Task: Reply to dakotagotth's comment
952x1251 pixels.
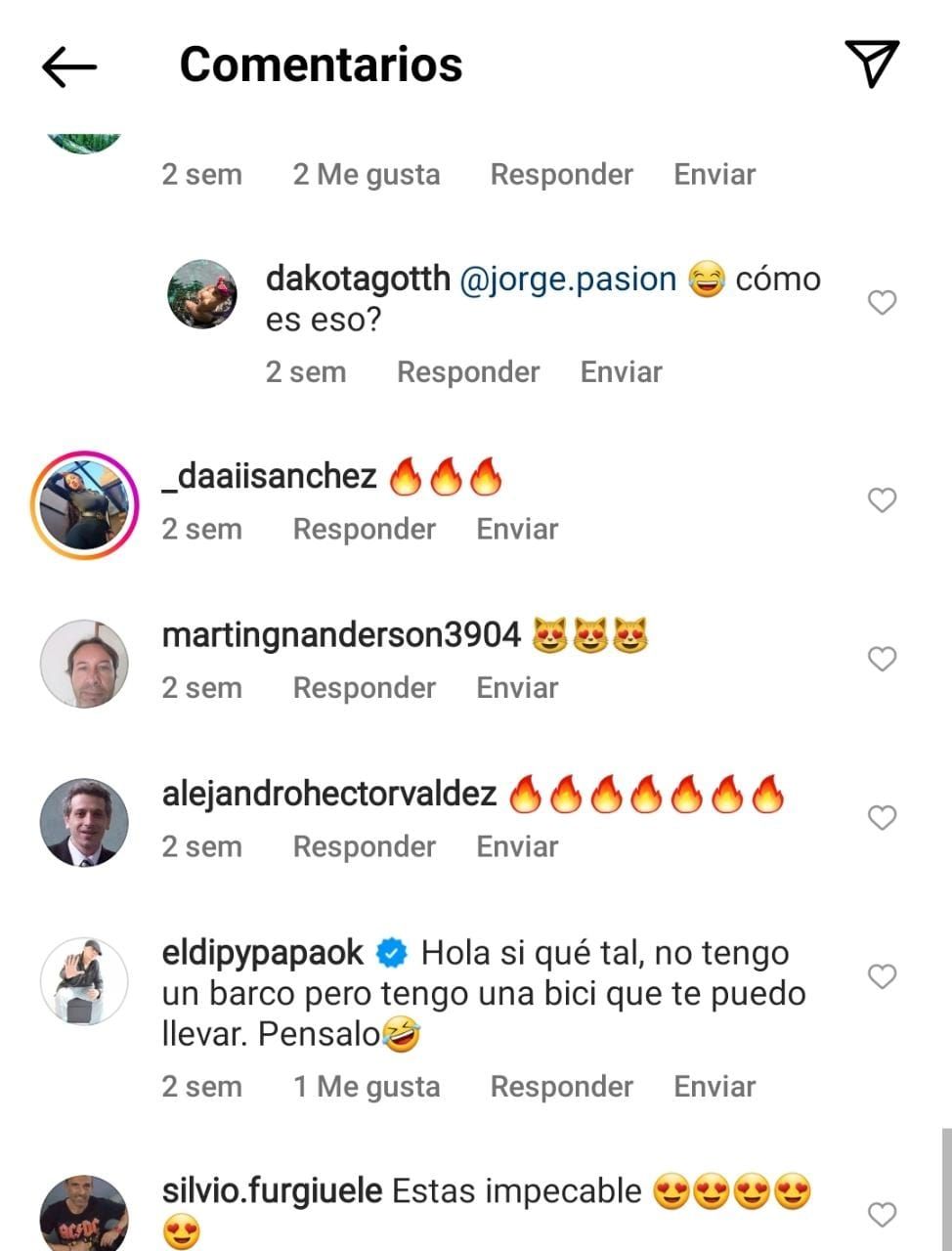Action: 467,372
